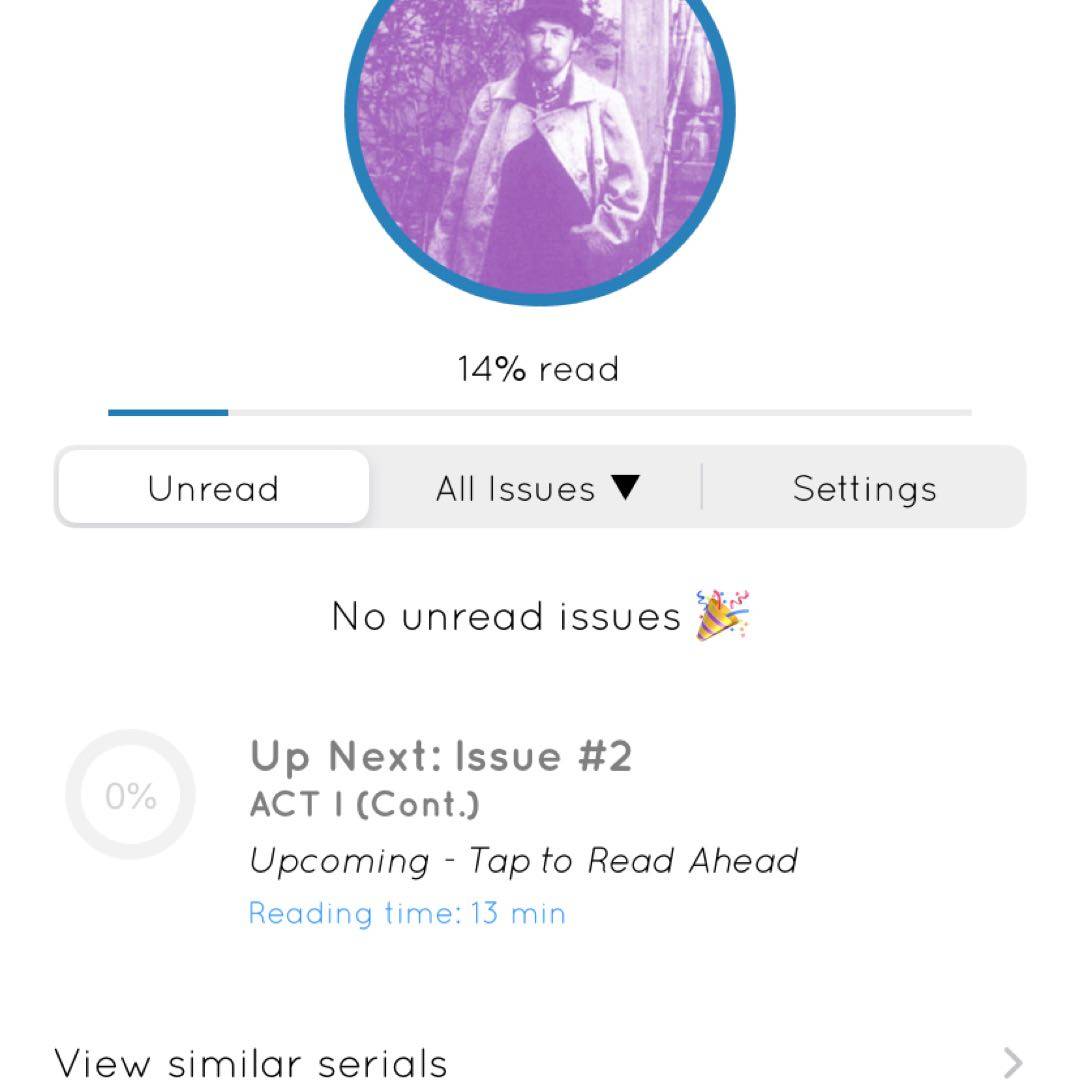Switch to the Settings tab
The width and height of the screenshot is (1080, 1080).
tap(864, 488)
